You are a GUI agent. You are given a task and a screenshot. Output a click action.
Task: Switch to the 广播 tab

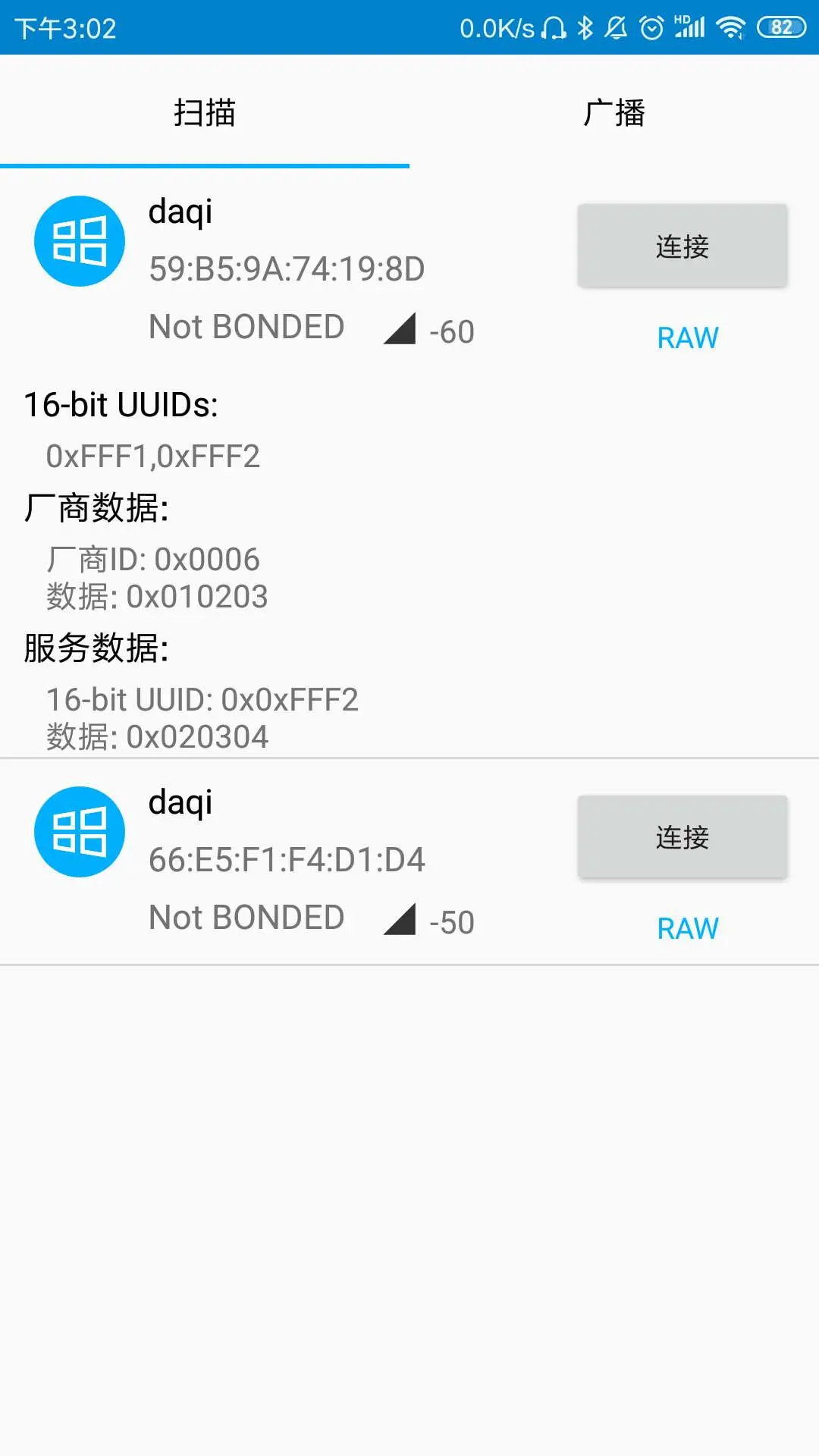pyautogui.click(x=614, y=112)
